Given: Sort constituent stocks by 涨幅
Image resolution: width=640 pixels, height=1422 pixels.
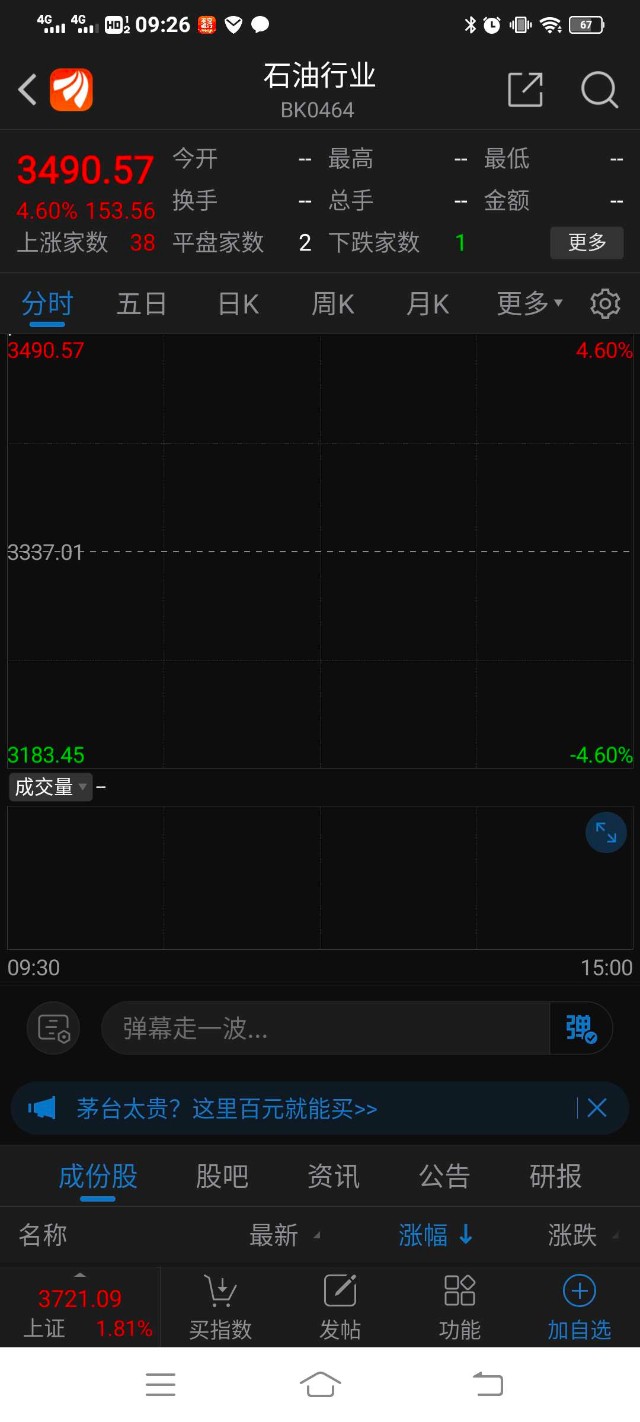Looking at the screenshot, I should pyautogui.click(x=435, y=1235).
